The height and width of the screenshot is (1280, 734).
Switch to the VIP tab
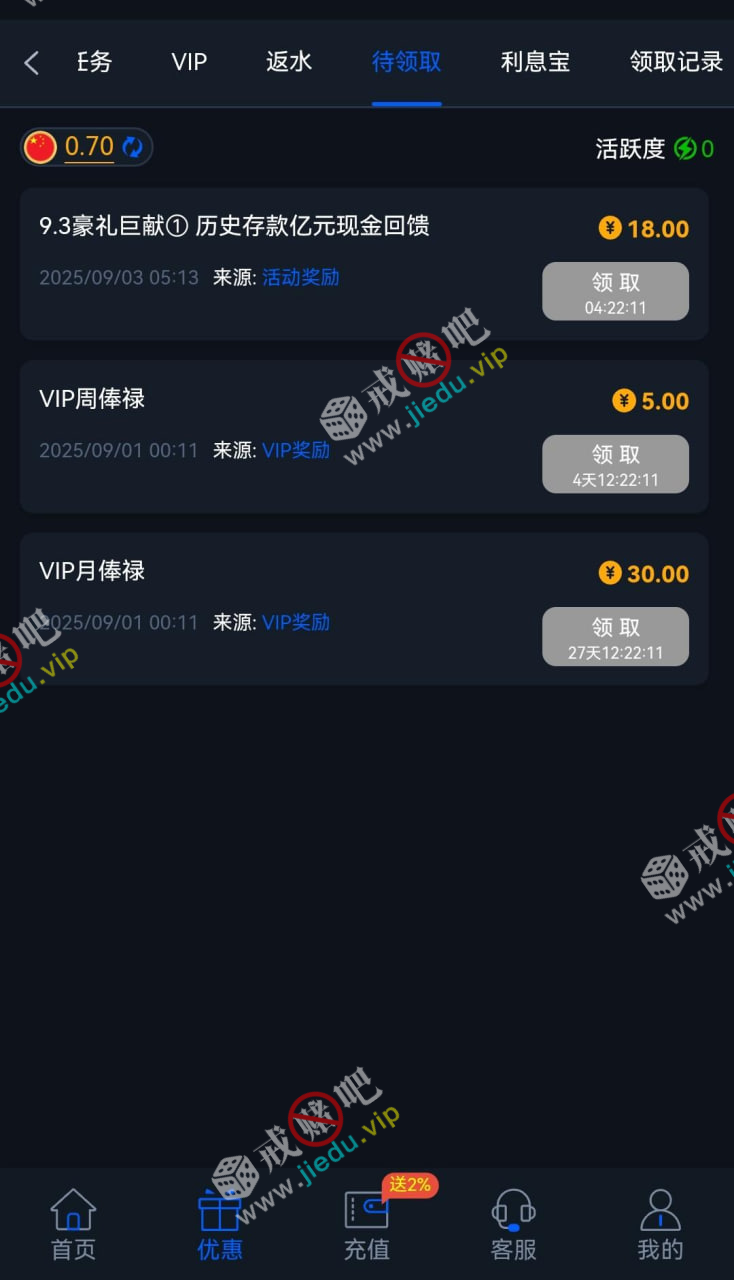point(189,62)
